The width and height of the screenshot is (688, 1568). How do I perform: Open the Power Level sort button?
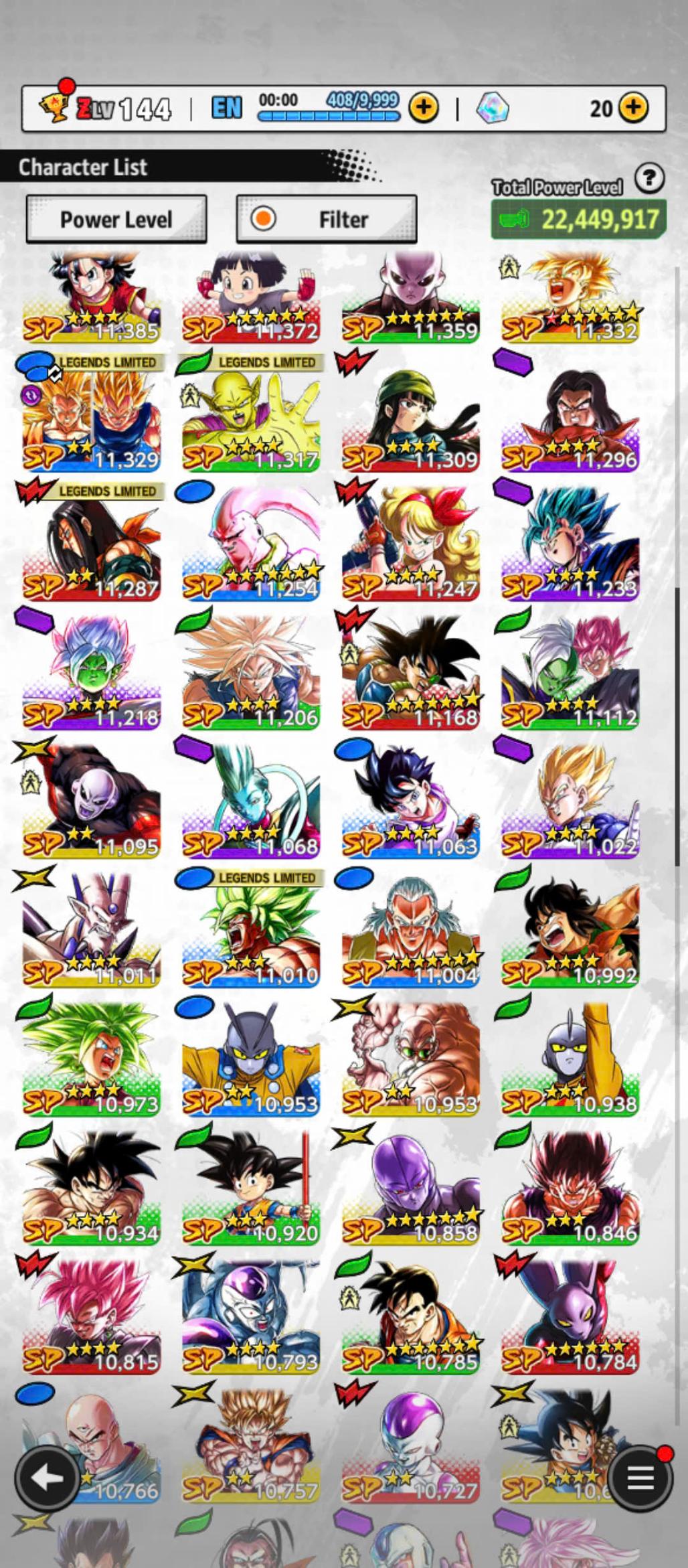pos(116,219)
